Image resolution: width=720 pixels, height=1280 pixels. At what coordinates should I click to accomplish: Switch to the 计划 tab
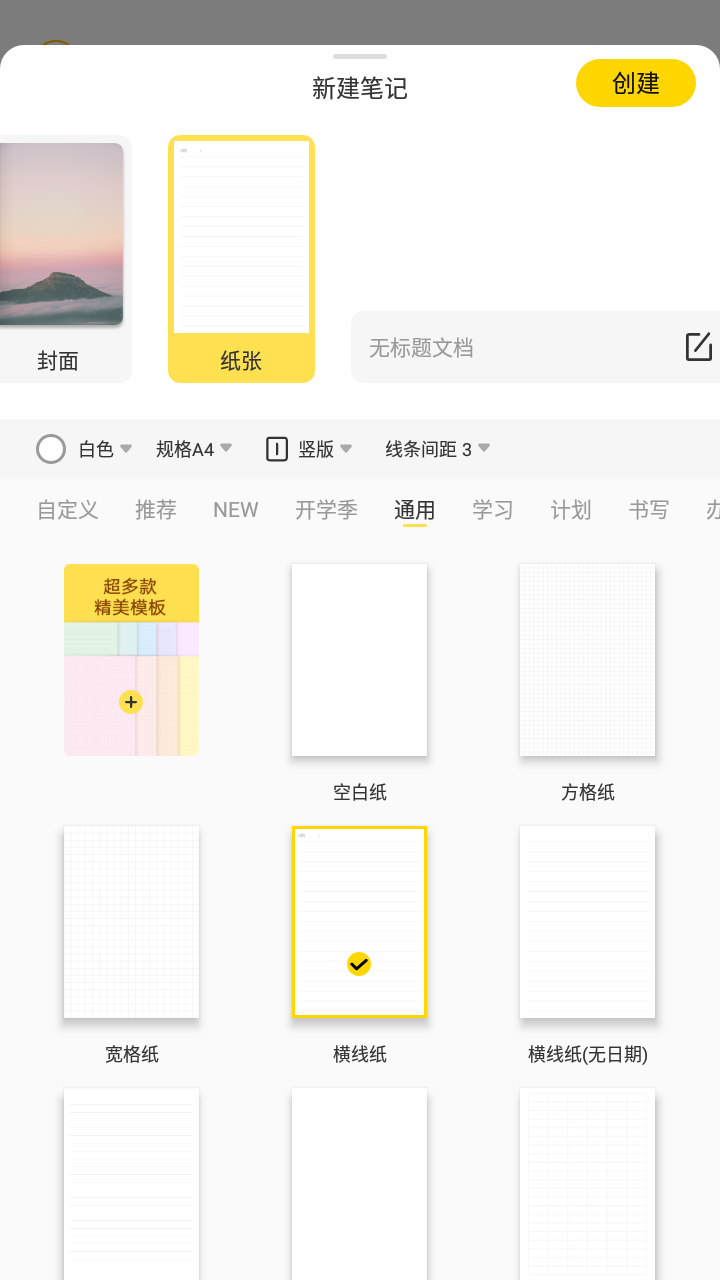point(571,510)
